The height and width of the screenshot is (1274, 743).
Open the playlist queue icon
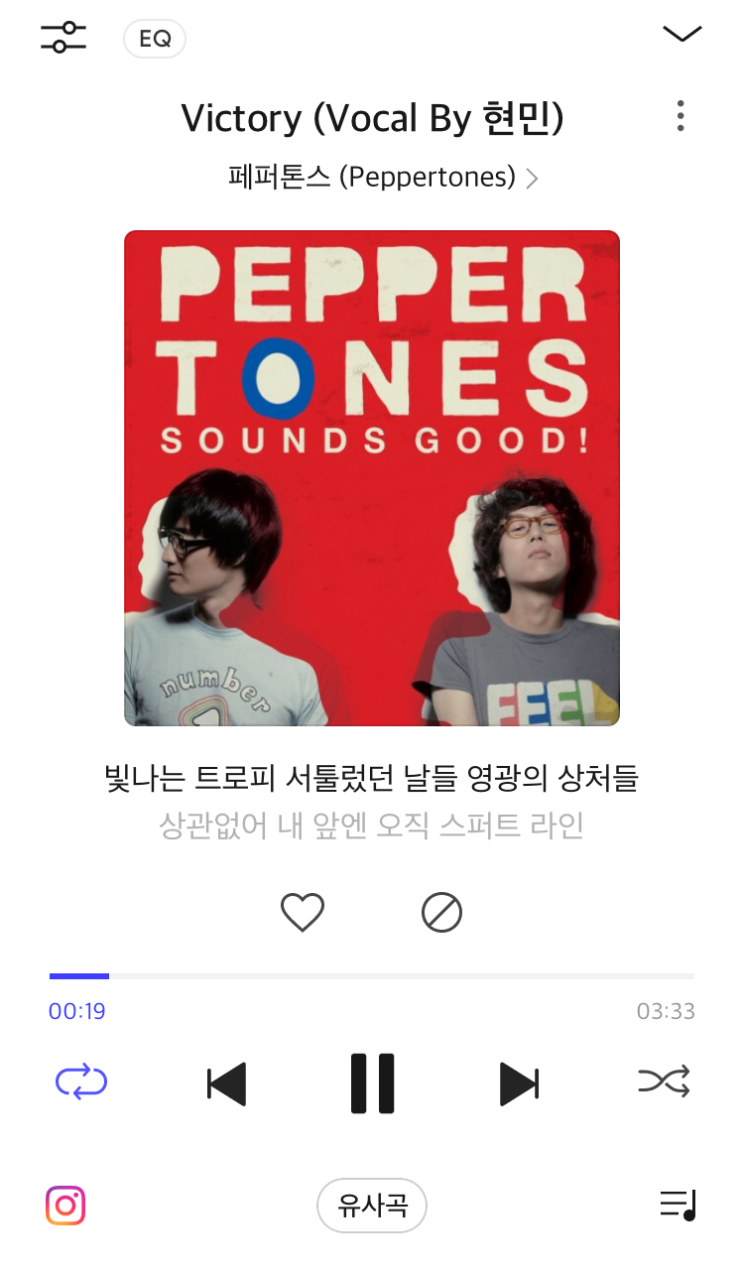point(677,1204)
